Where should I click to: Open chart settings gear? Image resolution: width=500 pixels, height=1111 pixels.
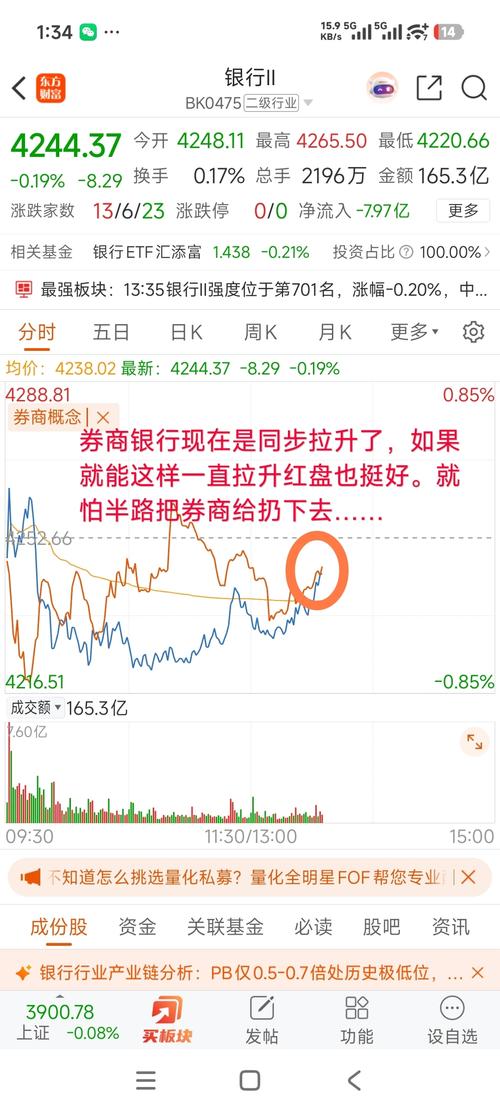[x=473, y=332]
